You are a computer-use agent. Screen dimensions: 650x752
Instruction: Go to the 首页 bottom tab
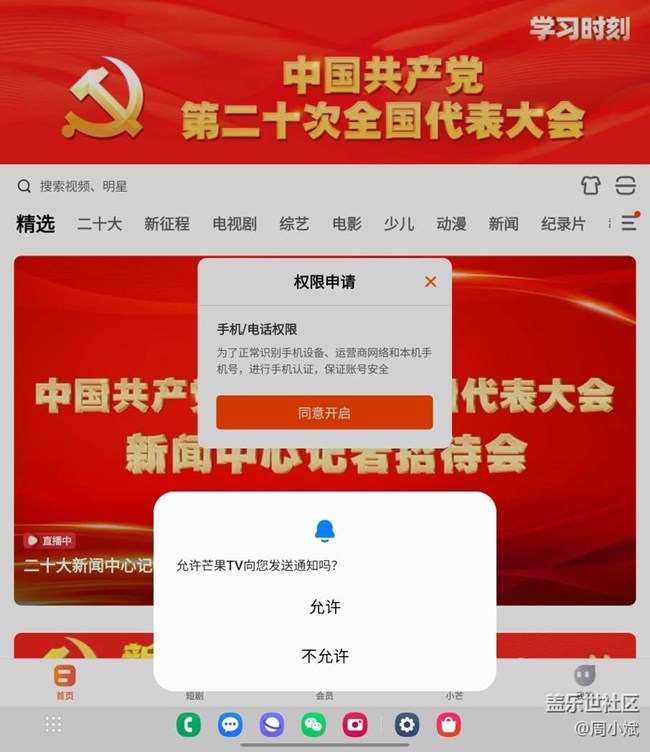coord(64,682)
